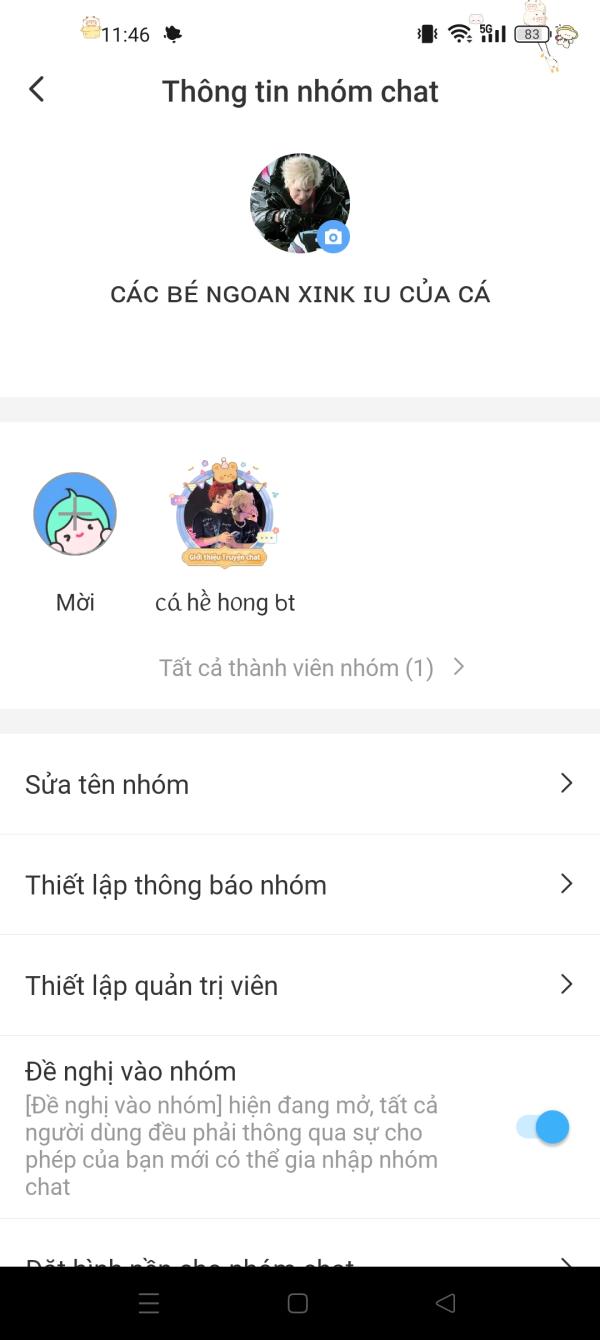Open recent apps from navigation bar

coord(149,1303)
